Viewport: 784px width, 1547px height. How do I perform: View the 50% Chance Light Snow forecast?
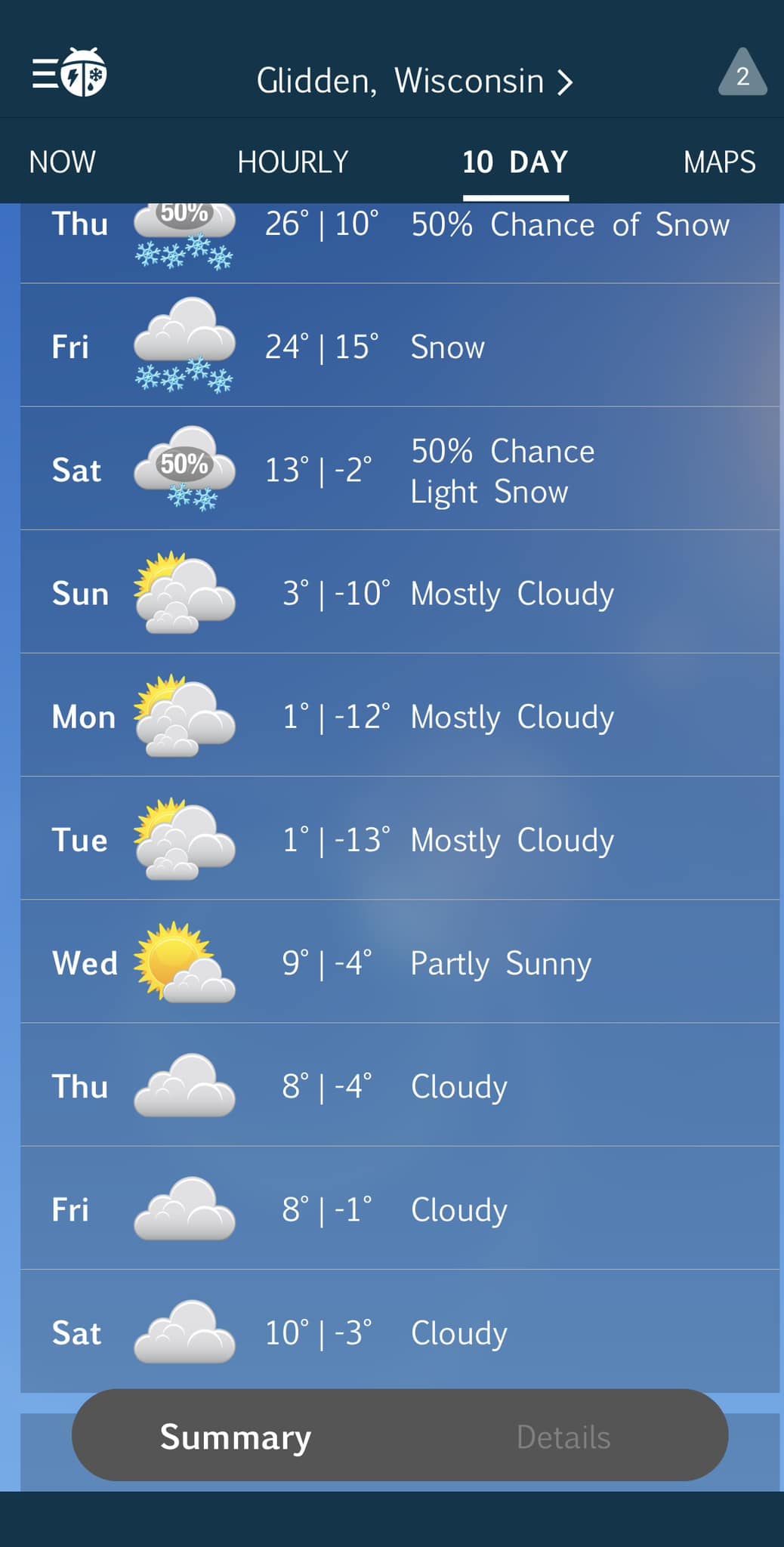click(x=400, y=470)
